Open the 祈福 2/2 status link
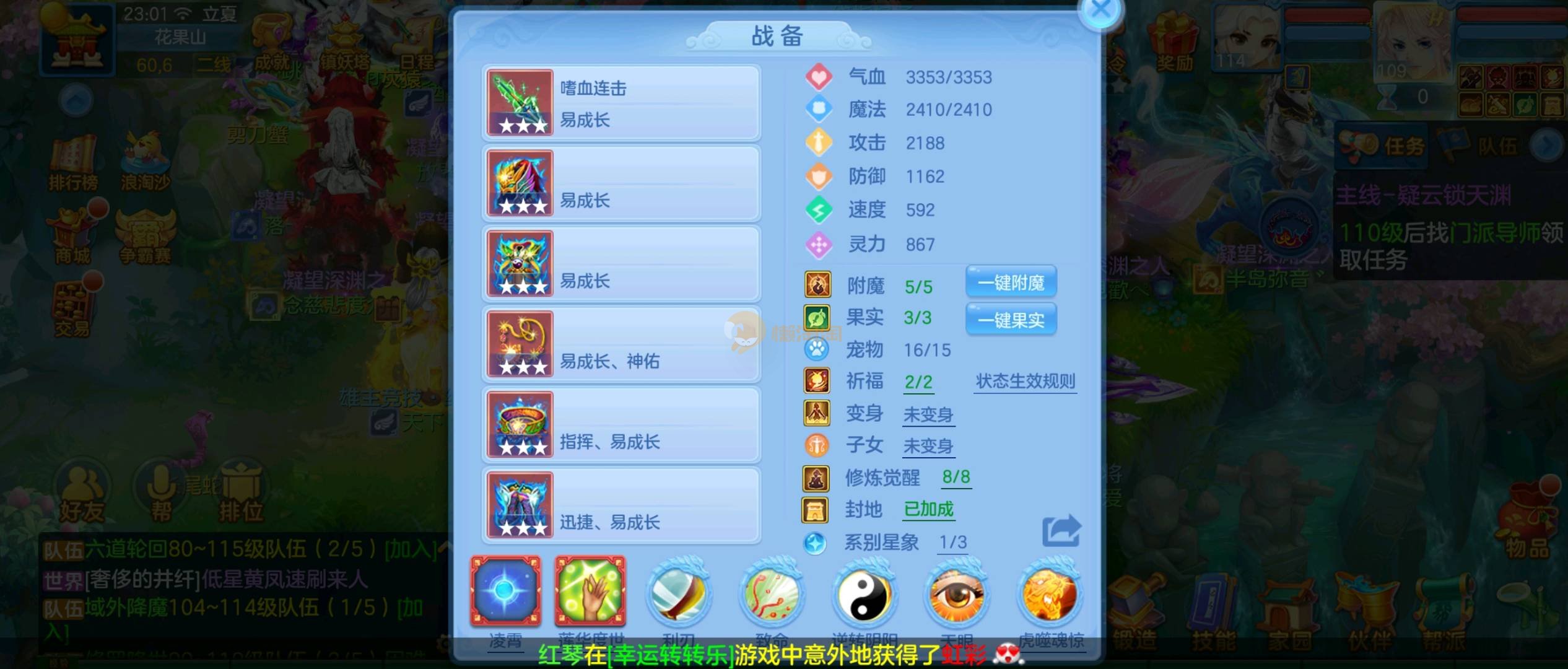Image resolution: width=1568 pixels, height=669 pixels. coord(918,382)
